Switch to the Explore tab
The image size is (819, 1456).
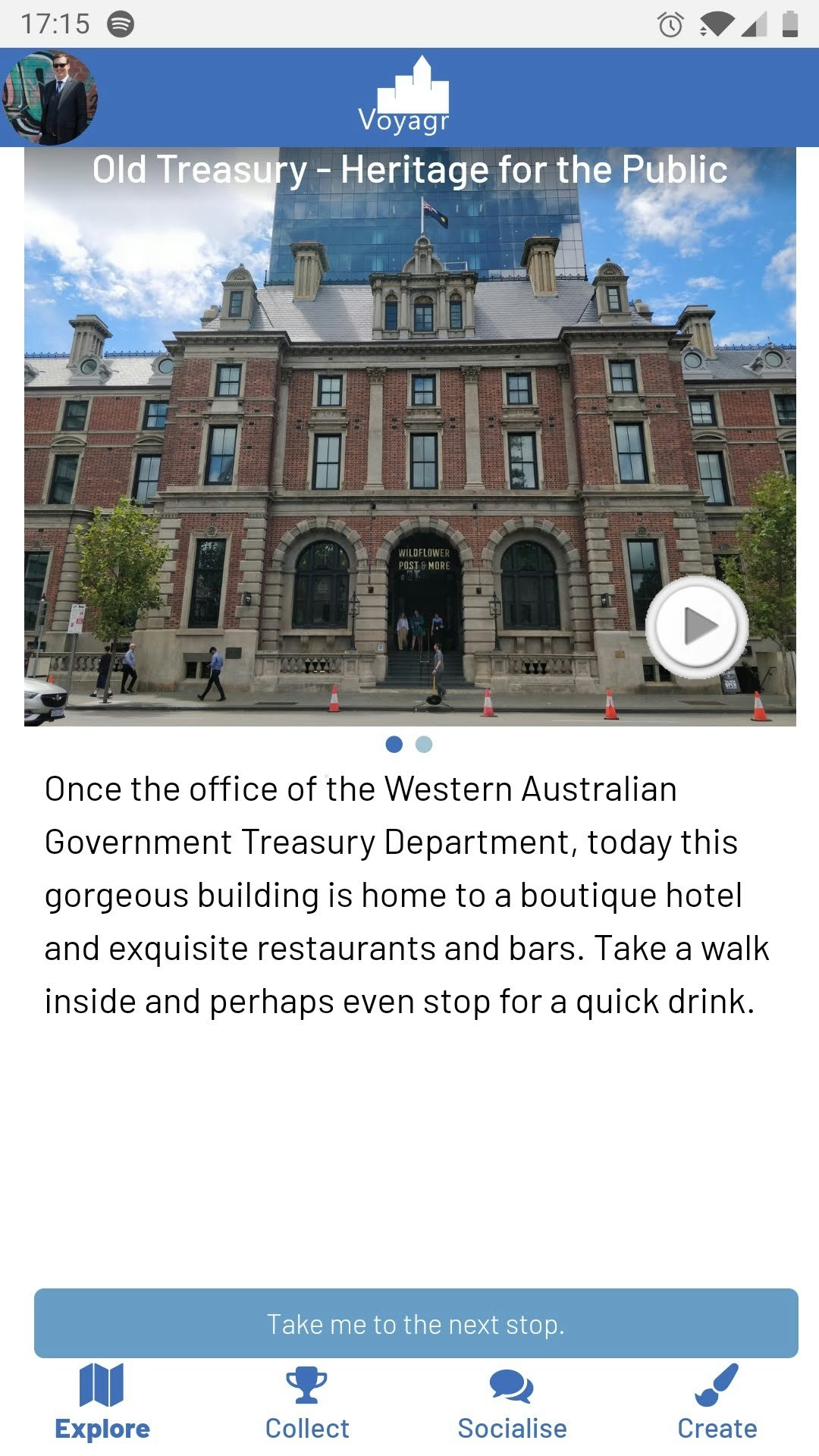coord(102,1404)
